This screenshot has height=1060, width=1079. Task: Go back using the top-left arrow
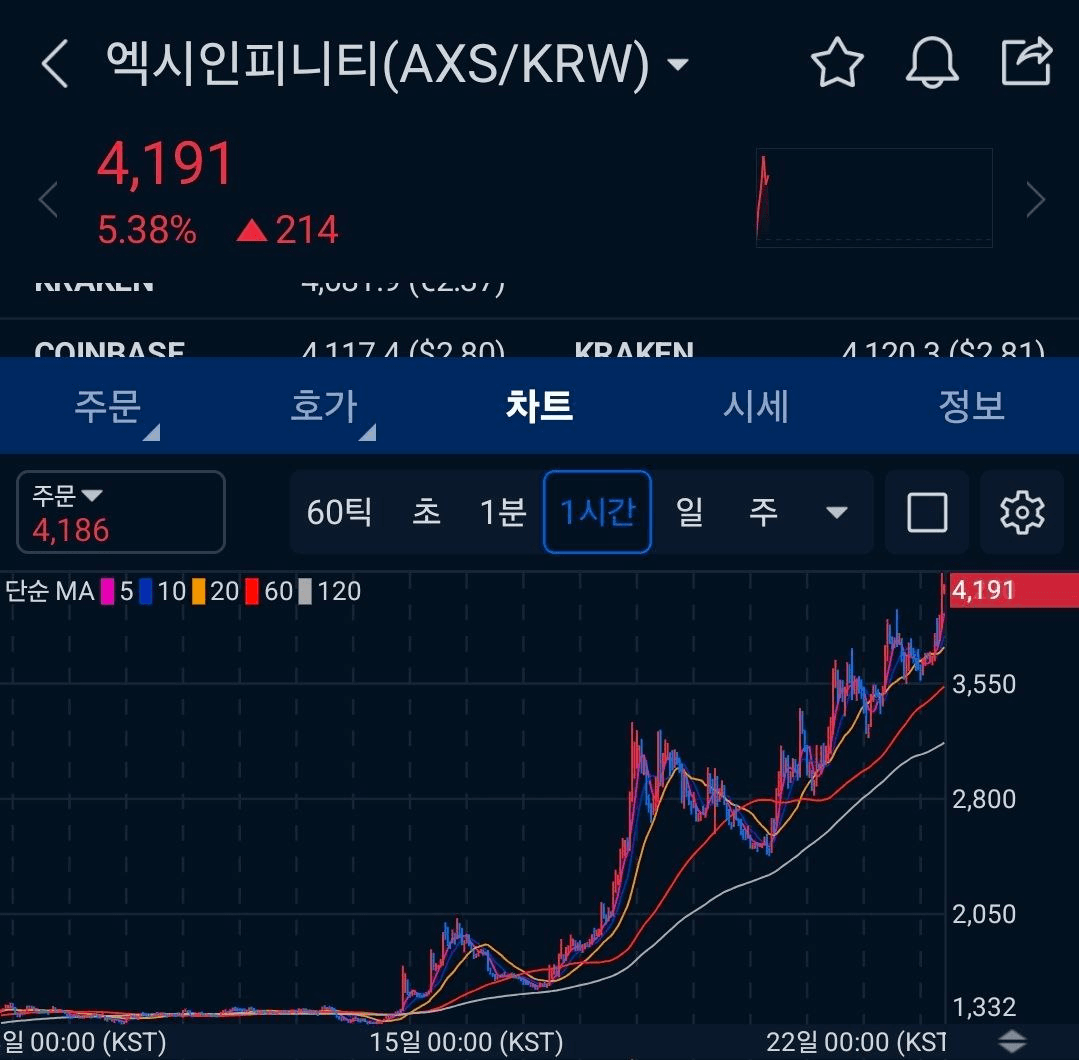click(54, 65)
